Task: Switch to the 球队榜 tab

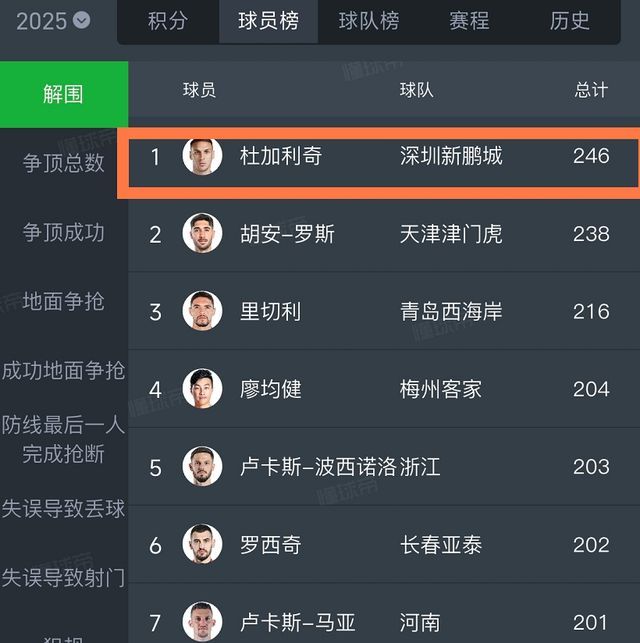Action: (x=369, y=21)
